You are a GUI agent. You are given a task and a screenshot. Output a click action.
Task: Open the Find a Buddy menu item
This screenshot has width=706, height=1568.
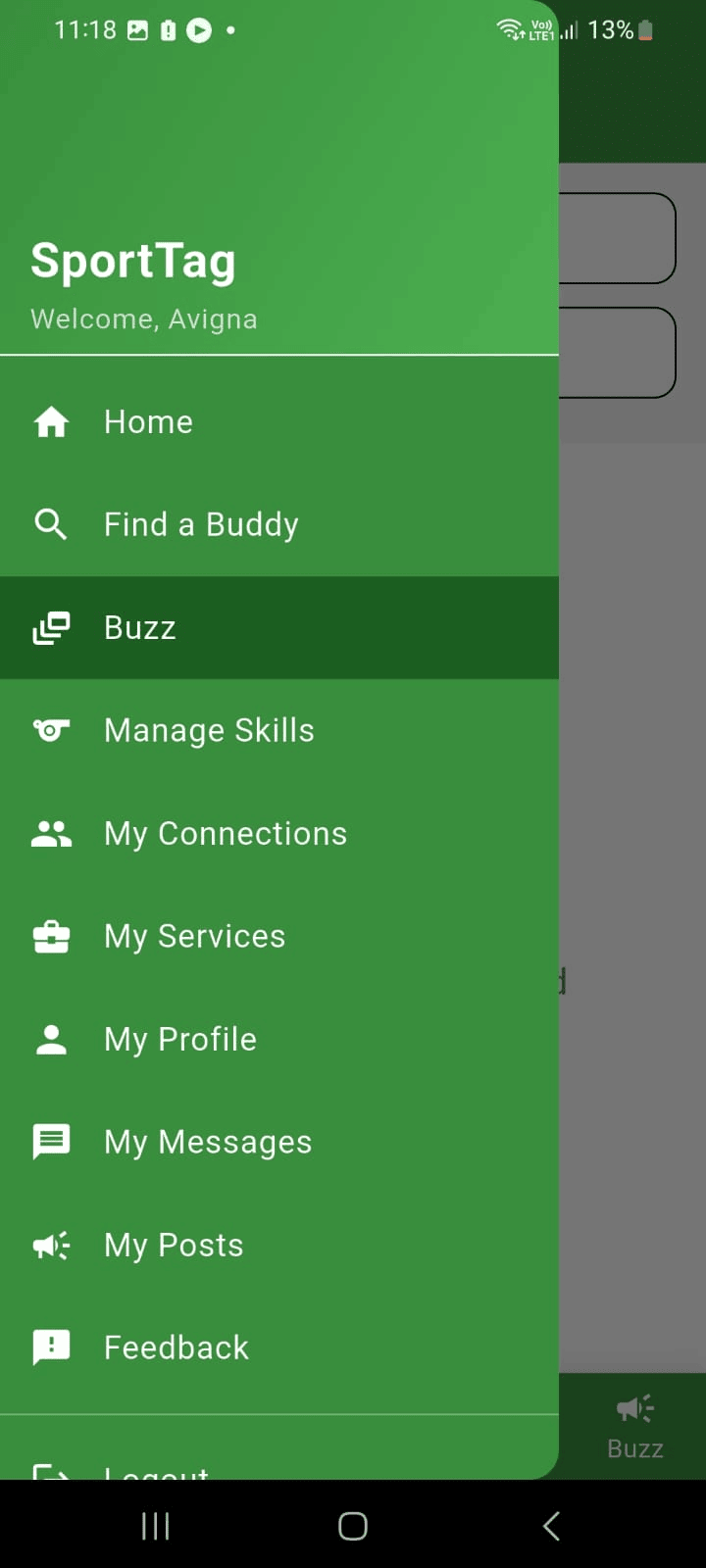(x=200, y=524)
